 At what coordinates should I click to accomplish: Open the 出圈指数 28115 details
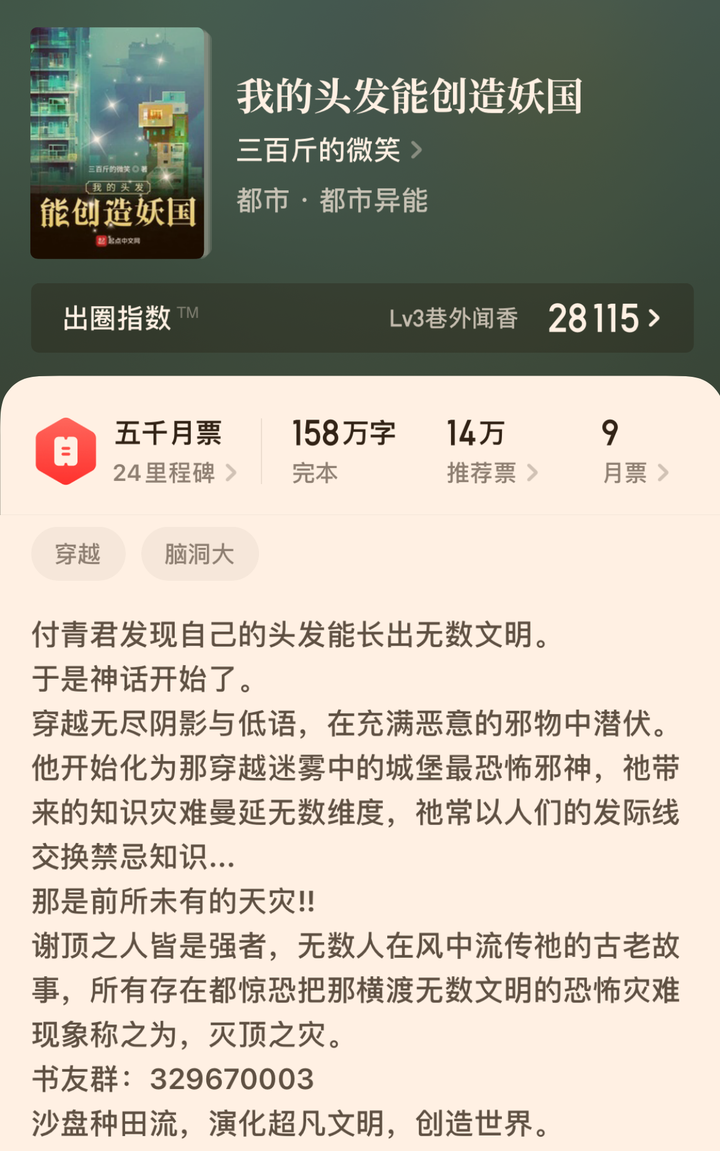pos(362,318)
